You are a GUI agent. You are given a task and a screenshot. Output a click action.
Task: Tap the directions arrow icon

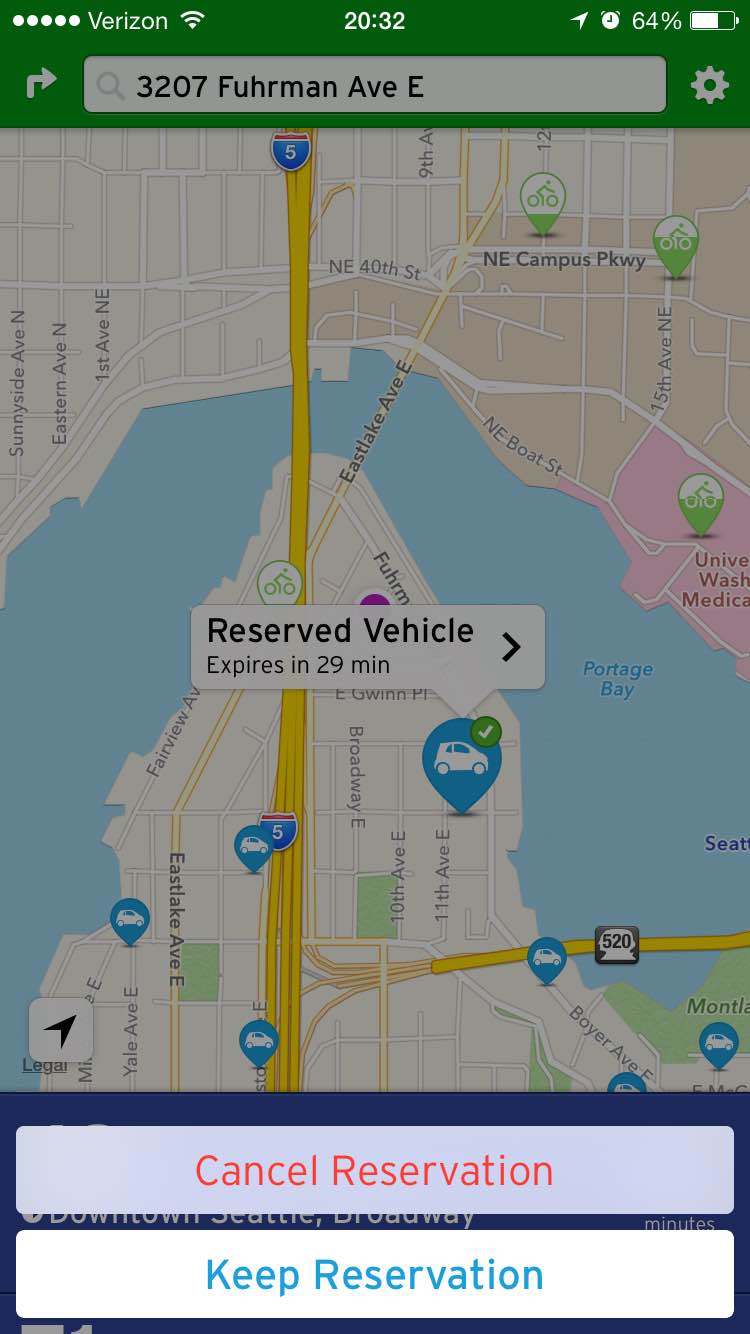(41, 85)
